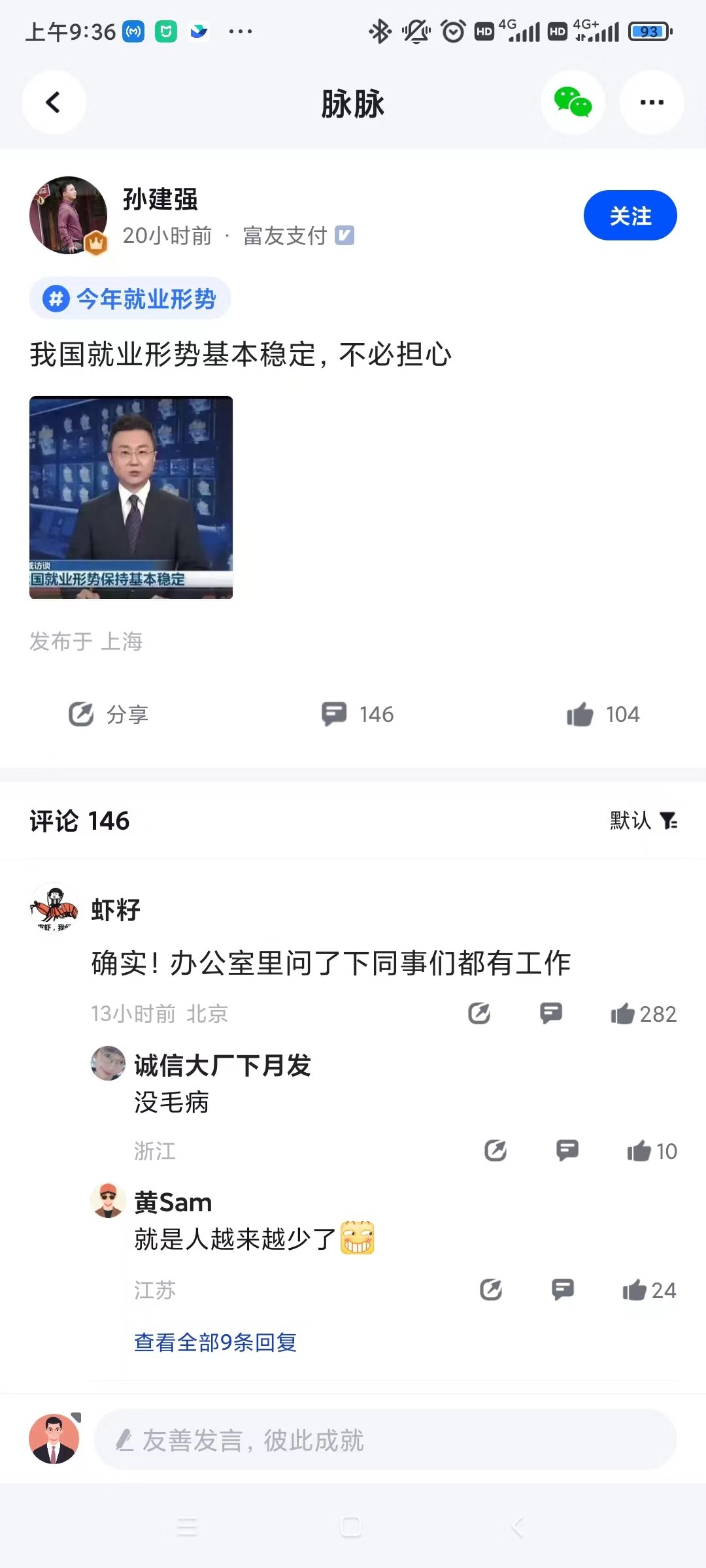Open the post's 146 comments

[x=358, y=714]
